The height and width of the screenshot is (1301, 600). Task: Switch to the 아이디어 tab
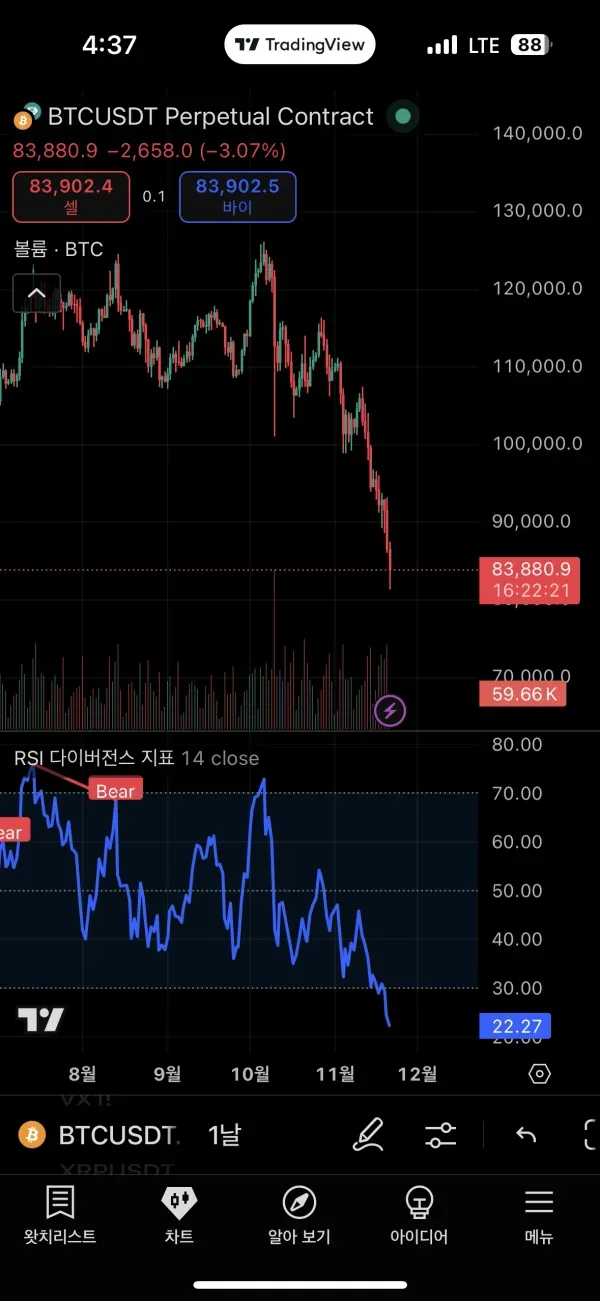pos(419,1215)
